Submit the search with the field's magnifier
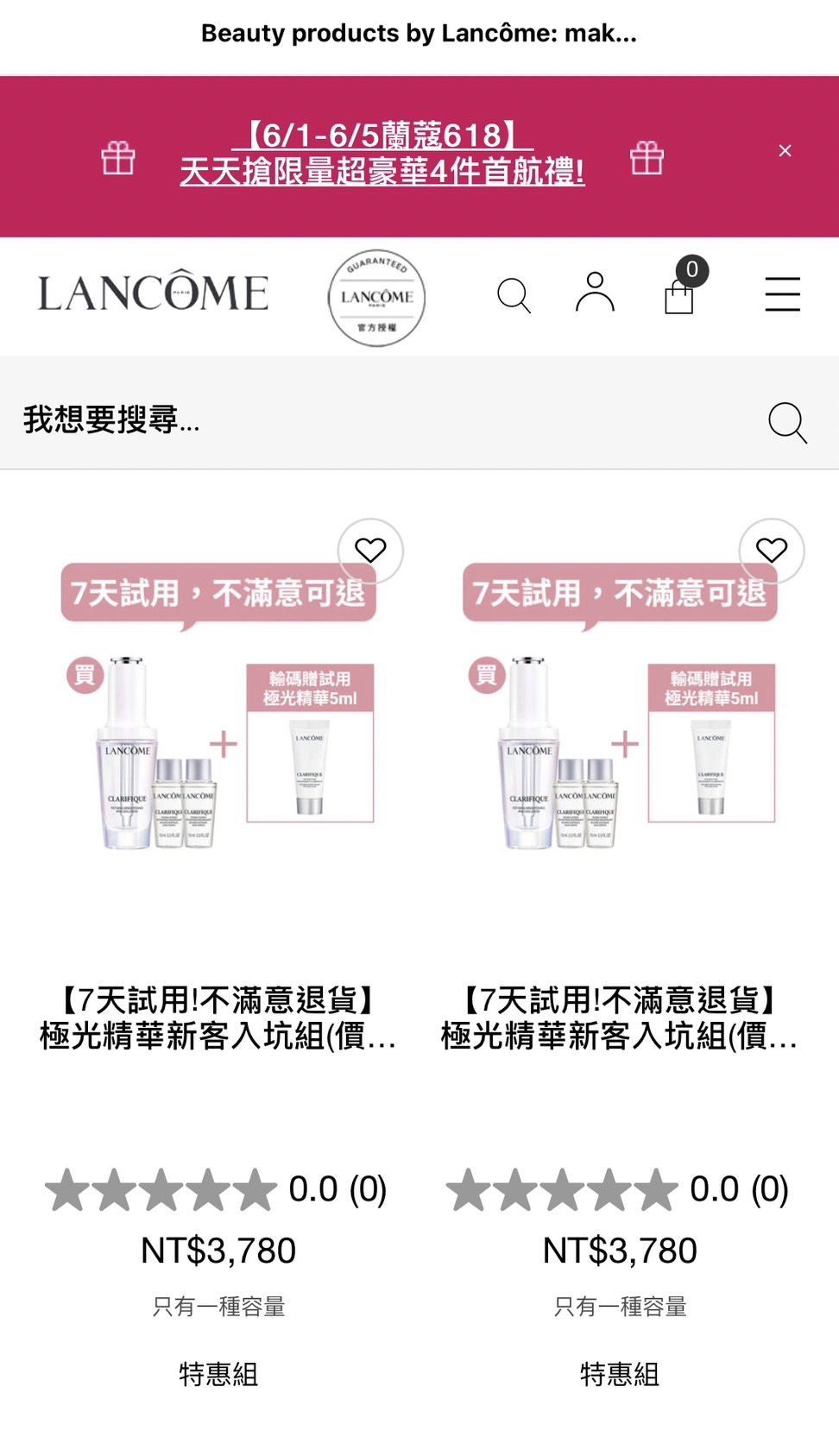 point(787,422)
